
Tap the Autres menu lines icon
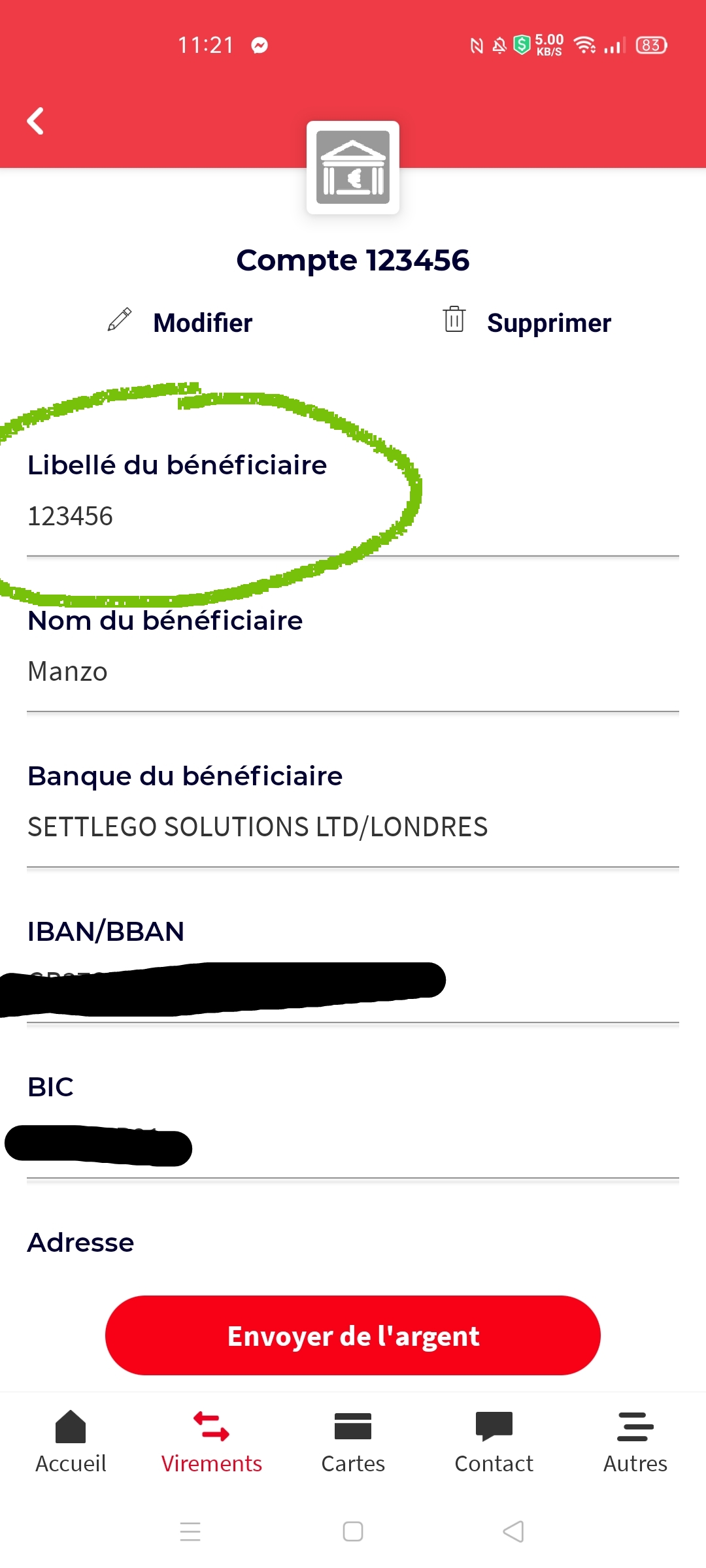(x=635, y=1424)
